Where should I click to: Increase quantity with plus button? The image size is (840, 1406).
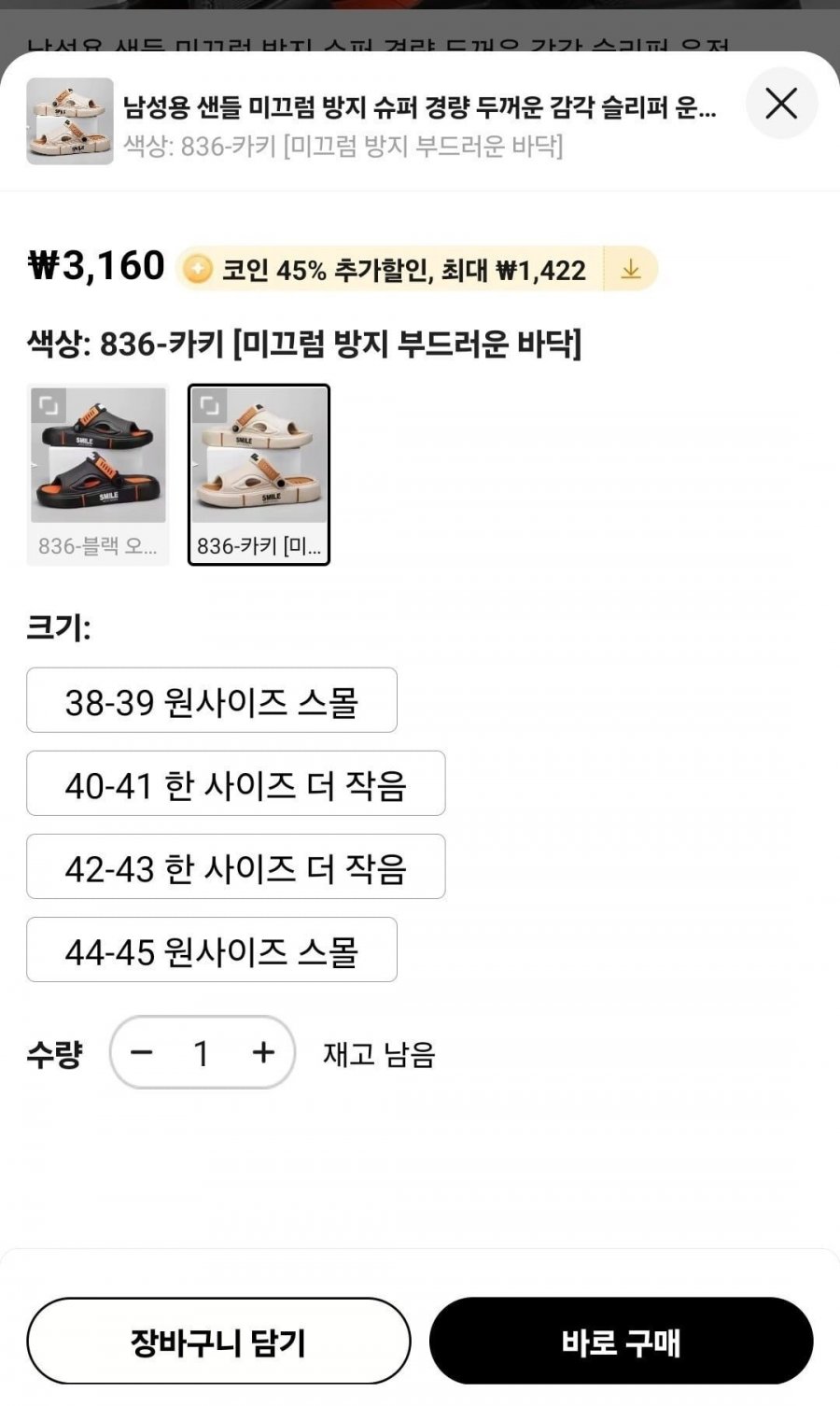coord(263,1052)
